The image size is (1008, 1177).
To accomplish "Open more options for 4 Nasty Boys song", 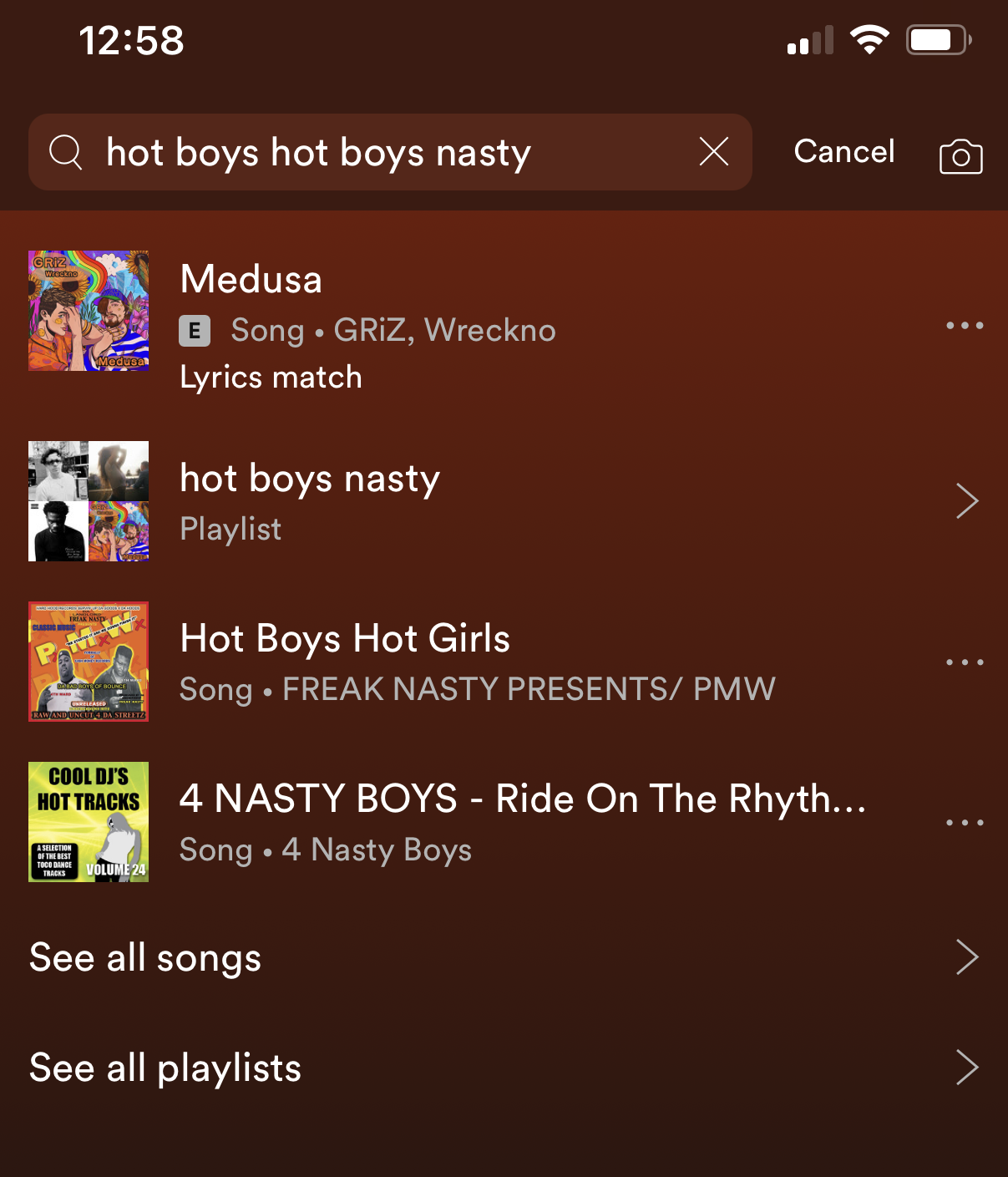I will 964,822.
